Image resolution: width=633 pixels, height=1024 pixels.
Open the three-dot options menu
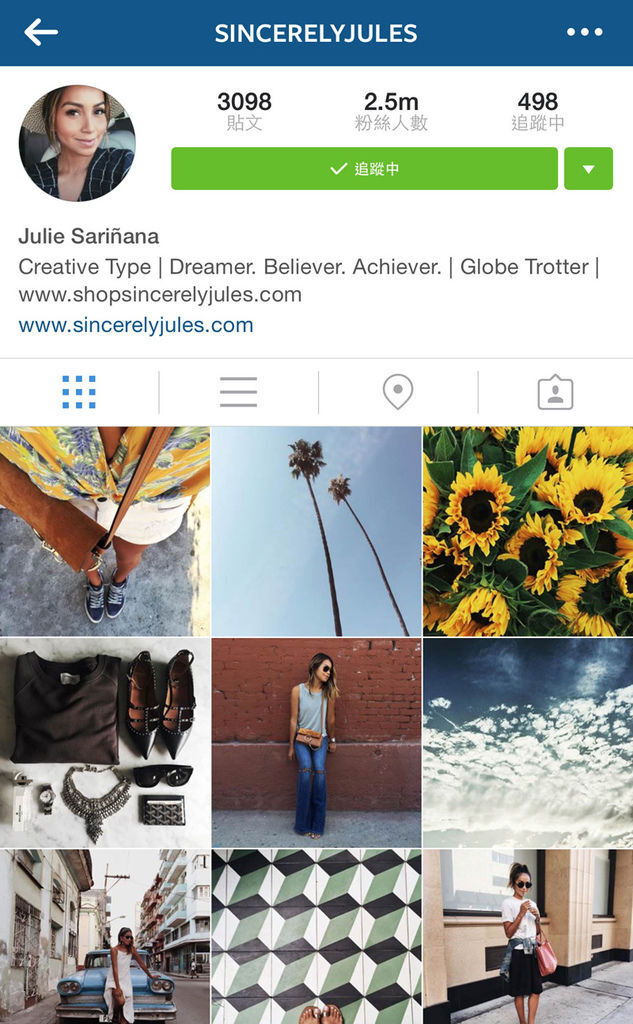click(585, 32)
